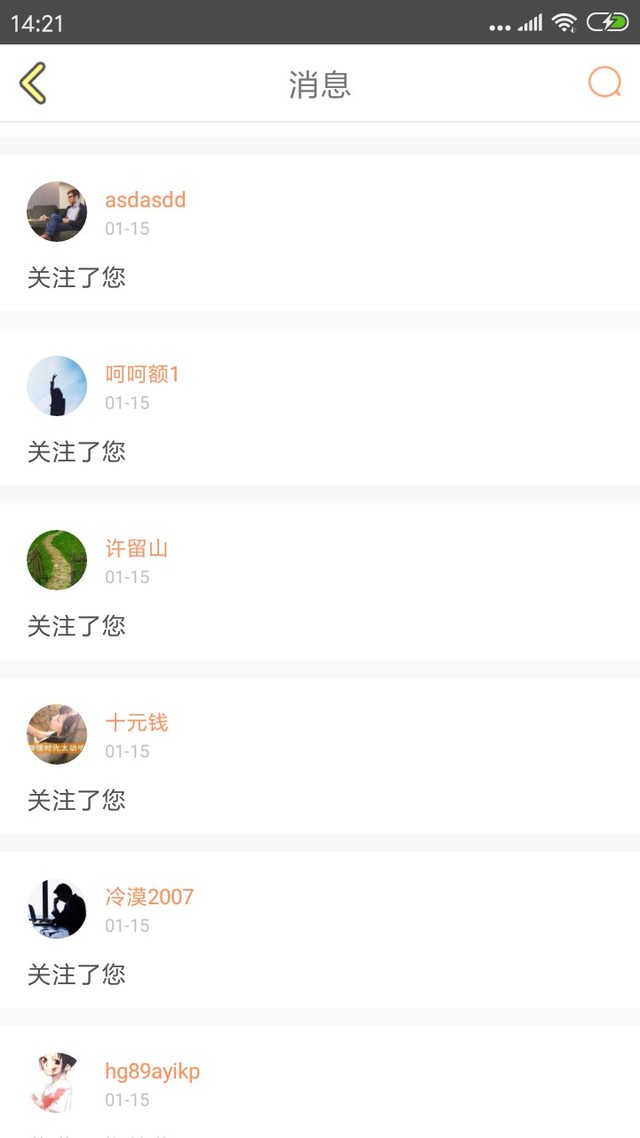
Task: Tap the username 冷漠2007
Action: [149, 896]
